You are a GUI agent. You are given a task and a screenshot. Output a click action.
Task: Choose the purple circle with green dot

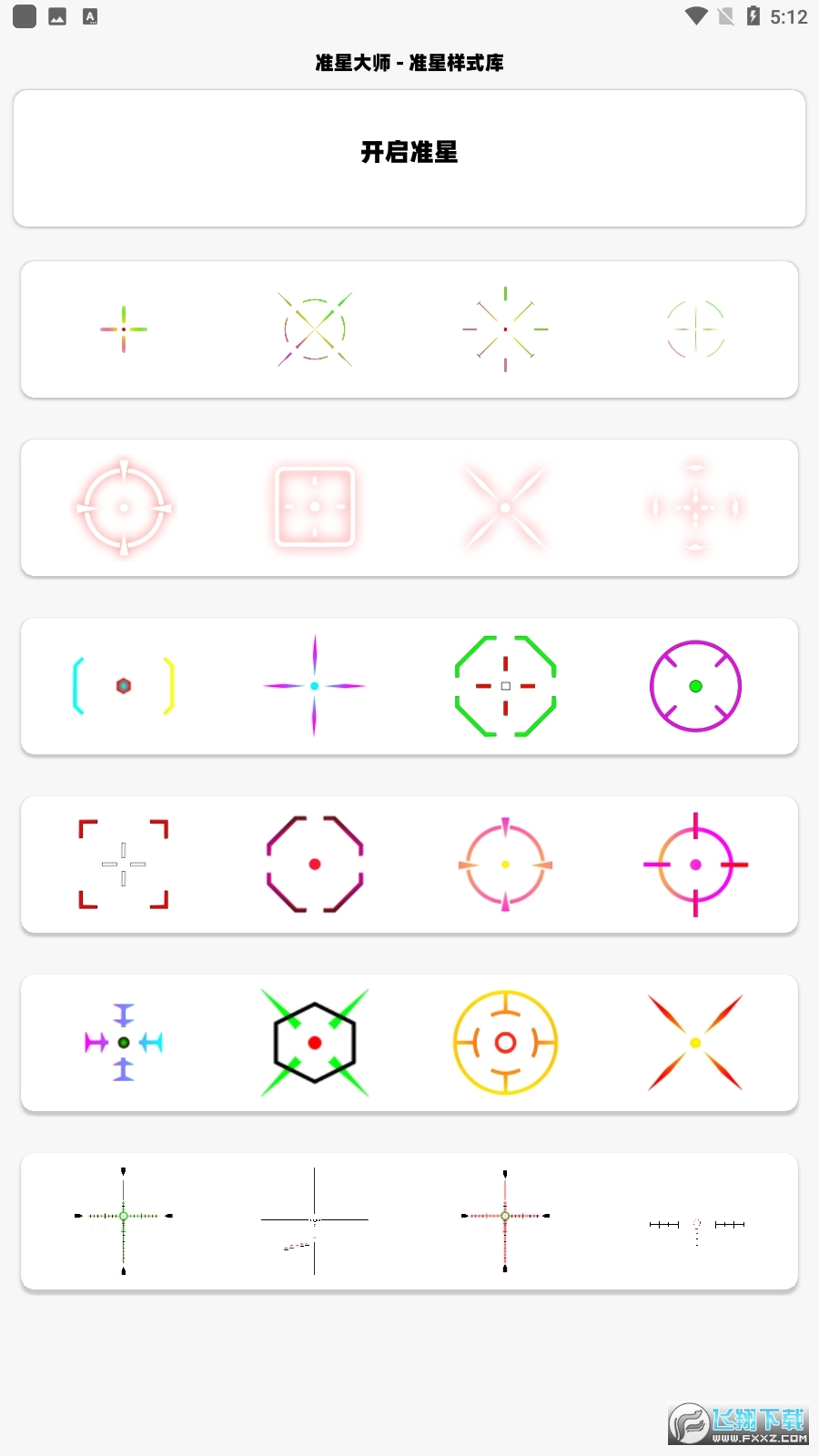click(695, 686)
